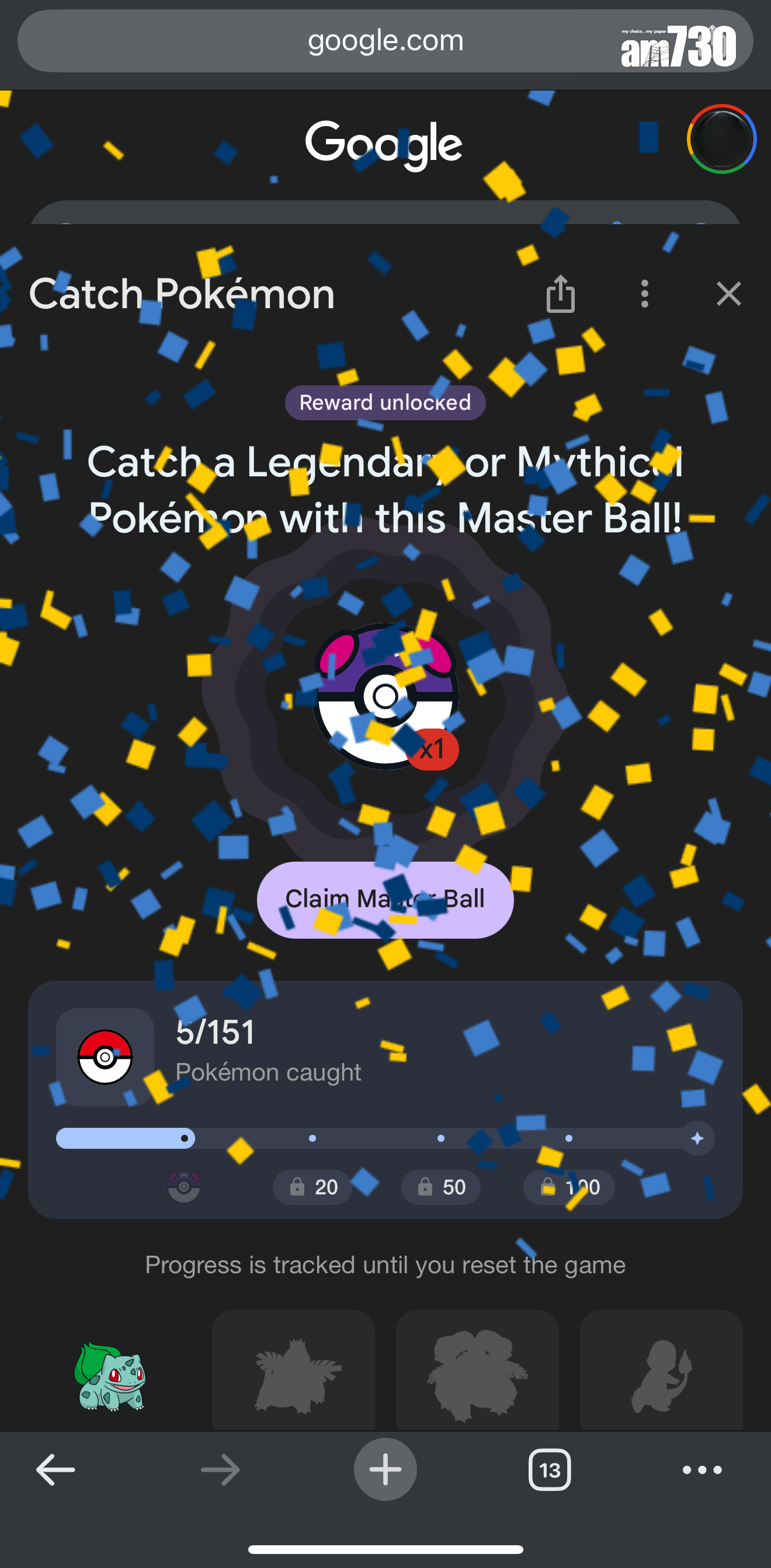Open a new browser tab
Image resolution: width=771 pixels, height=1568 pixels.
click(x=385, y=1469)
